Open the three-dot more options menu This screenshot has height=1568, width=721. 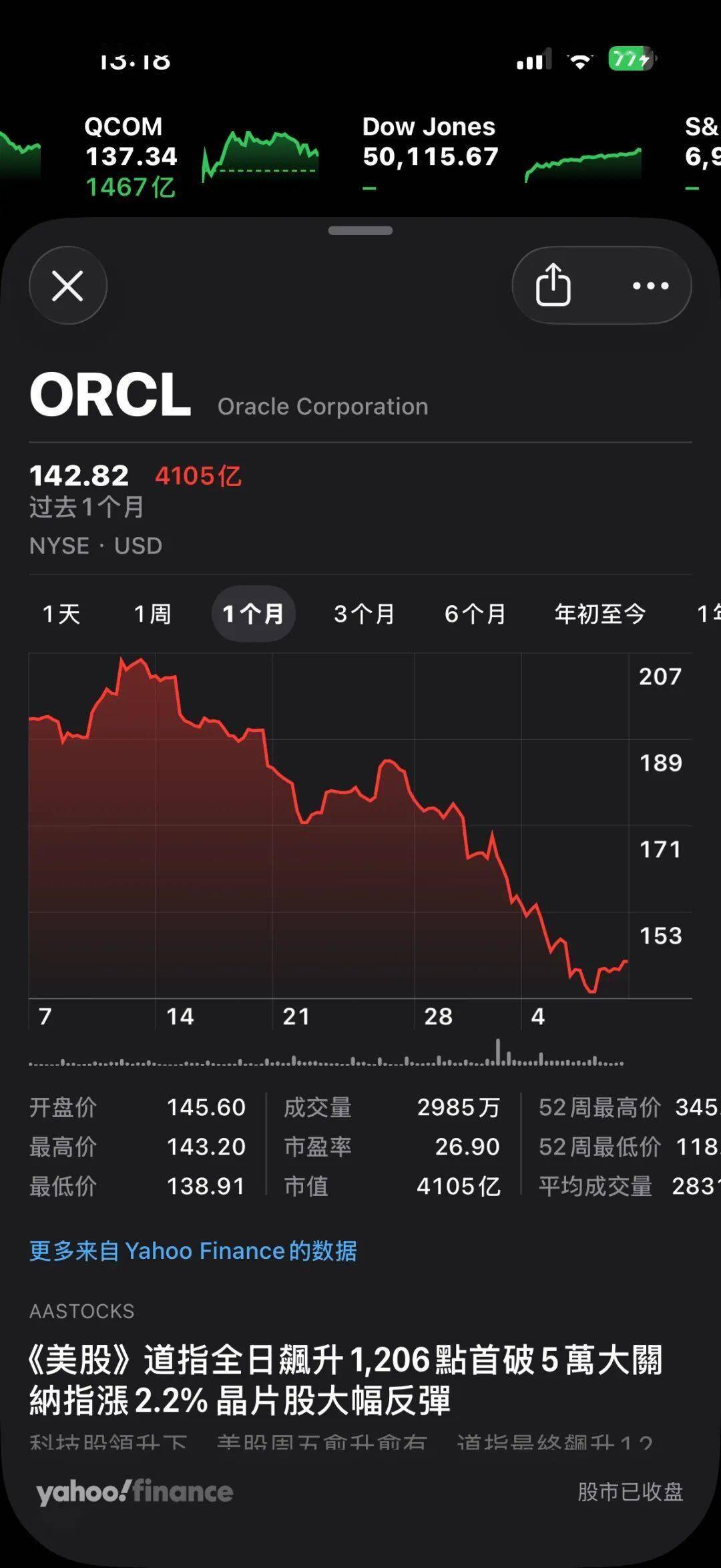pyautogui.click(x=650, y=286)
